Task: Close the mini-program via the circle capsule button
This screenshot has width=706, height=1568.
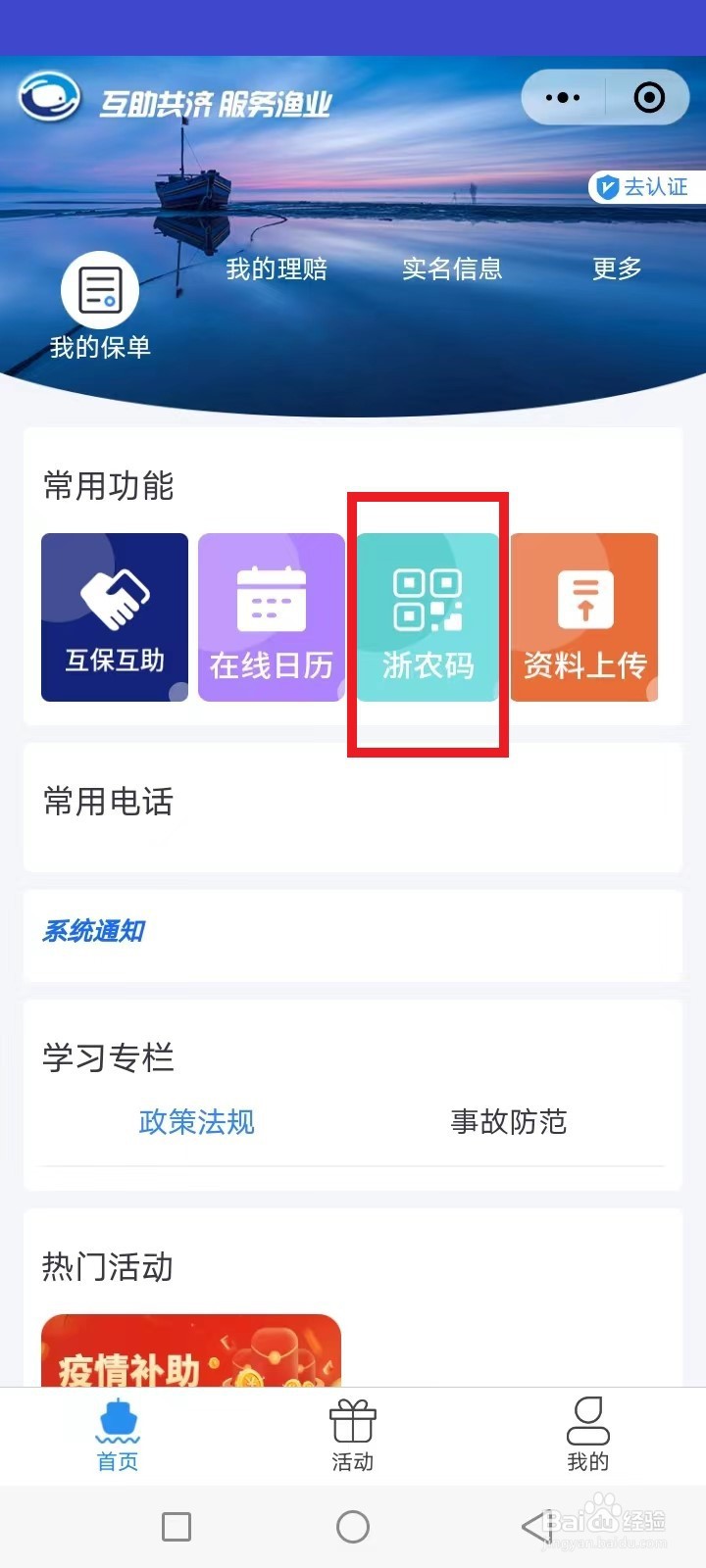Action: pyautogui.click(x=647, y=97)
